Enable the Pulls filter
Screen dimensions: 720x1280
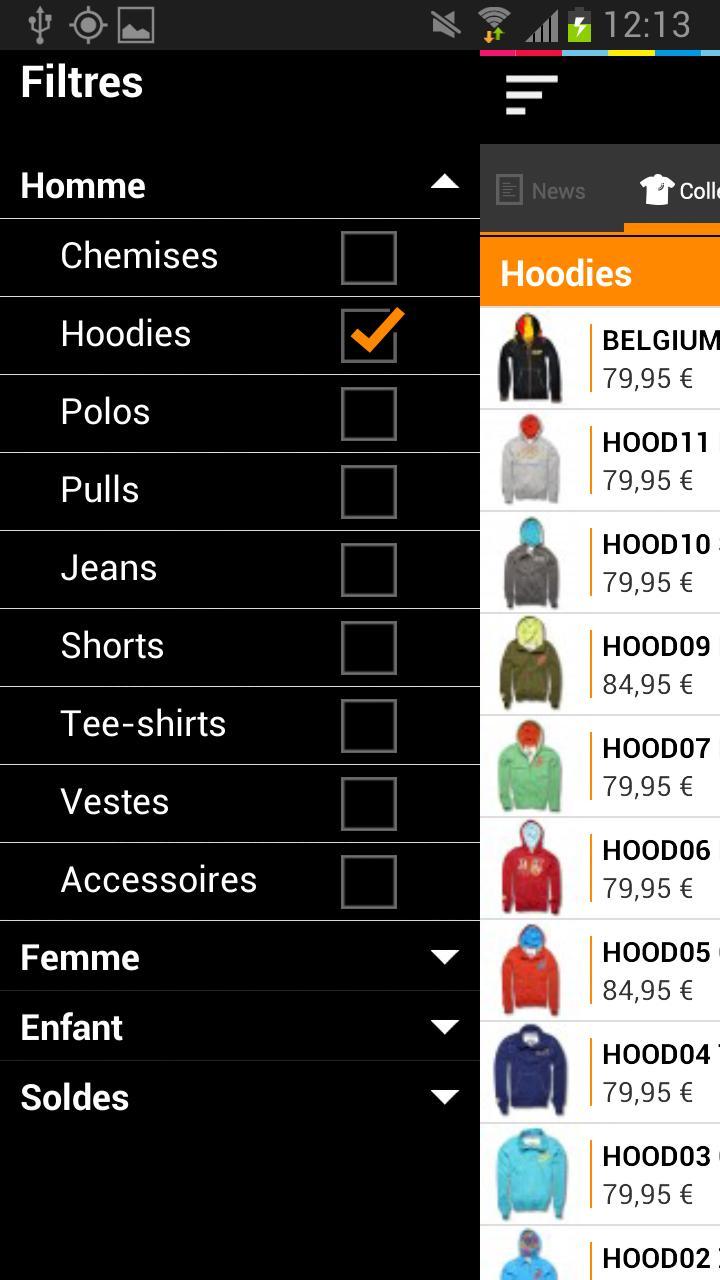click(x=368, y=491)
